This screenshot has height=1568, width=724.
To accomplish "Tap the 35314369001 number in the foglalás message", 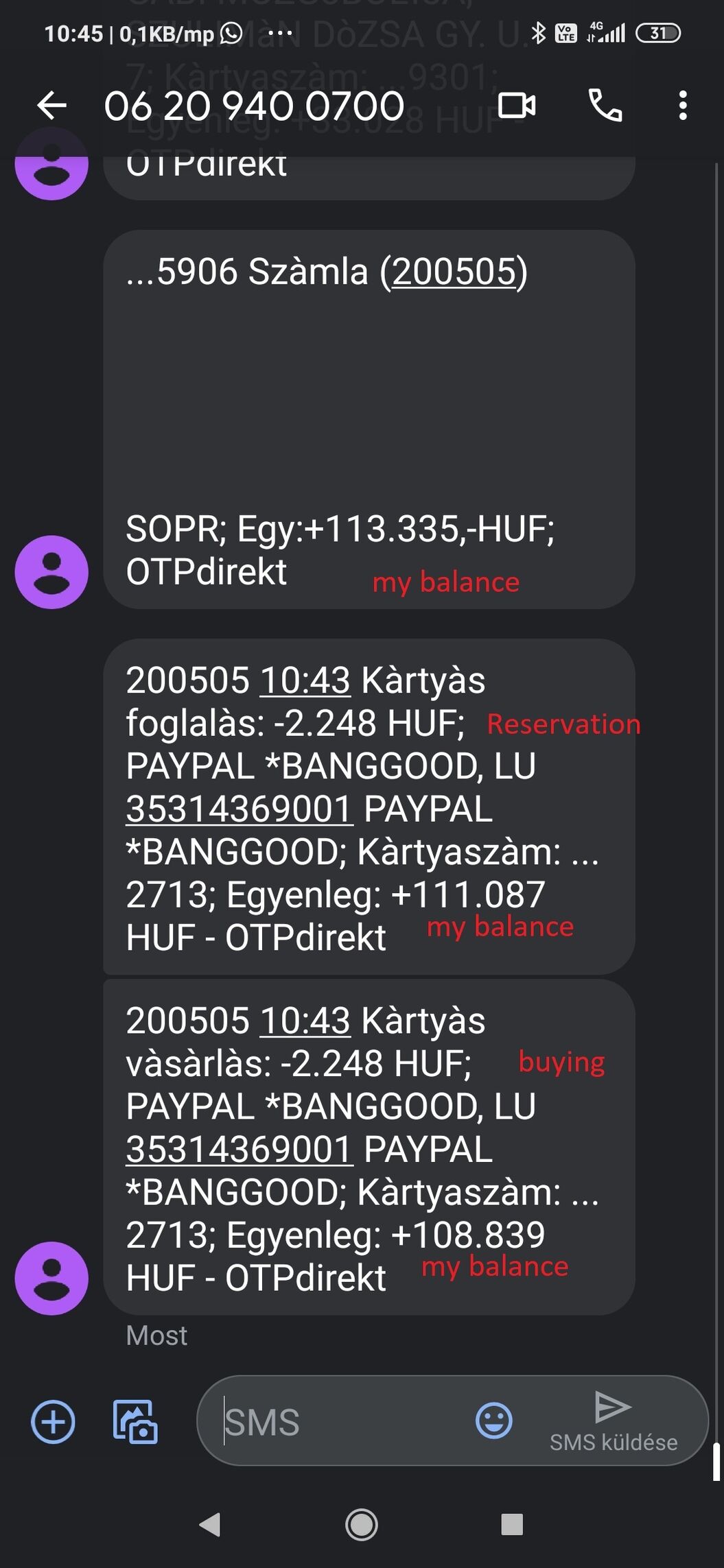I will coord(240,809).
